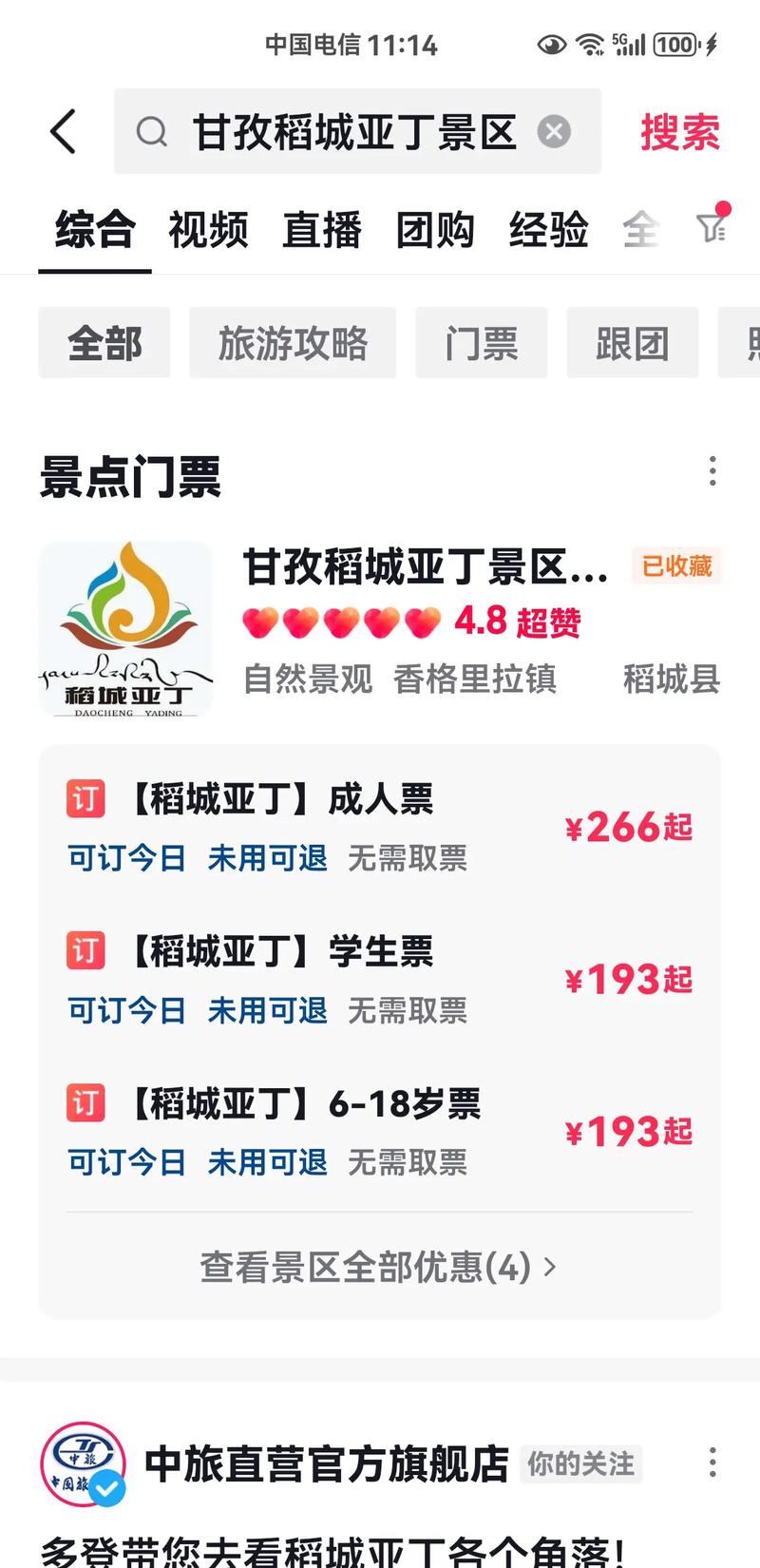Tap the blue verified badge on 中旅直营官方旗舰店
The image size is (760, 1568).
(x=106, y=1491)
